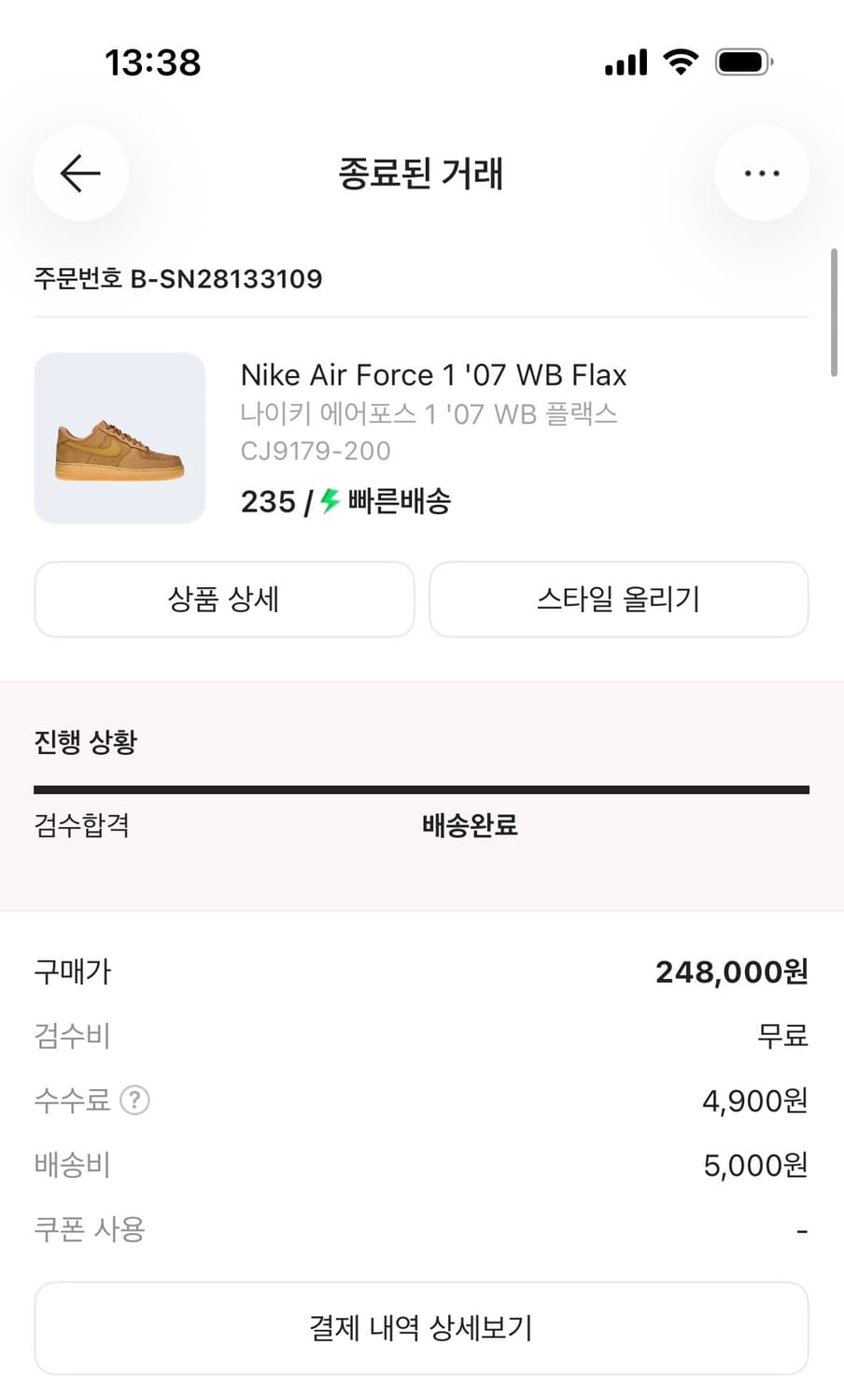Image resolution: width=844 pixels, height=1400 pixels.
Task: Open 상품 상세 product details
Action: (x=224, y=600)
